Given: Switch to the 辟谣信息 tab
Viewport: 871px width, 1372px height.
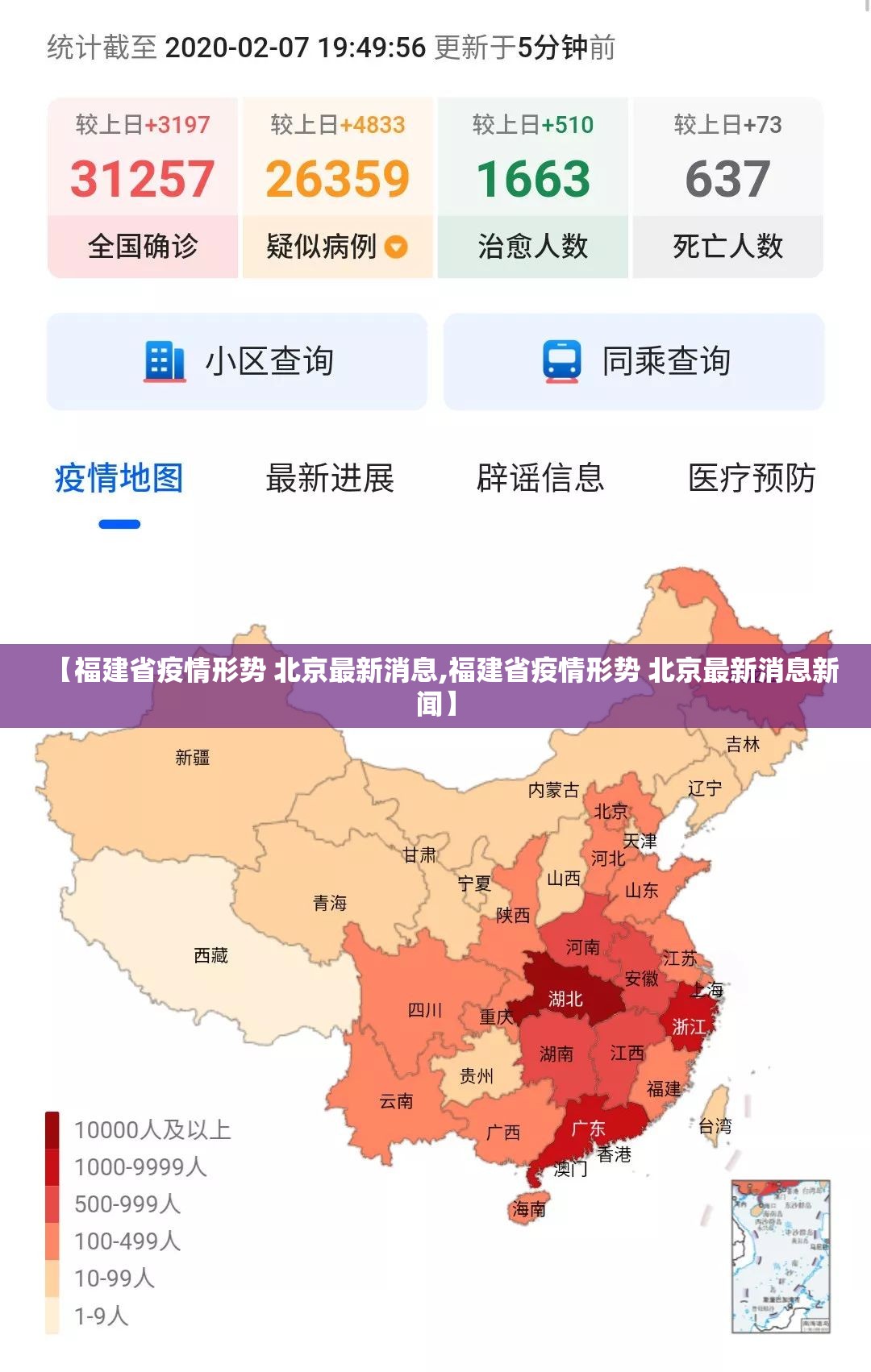Looking at the screenshot, I should [540, 478].
